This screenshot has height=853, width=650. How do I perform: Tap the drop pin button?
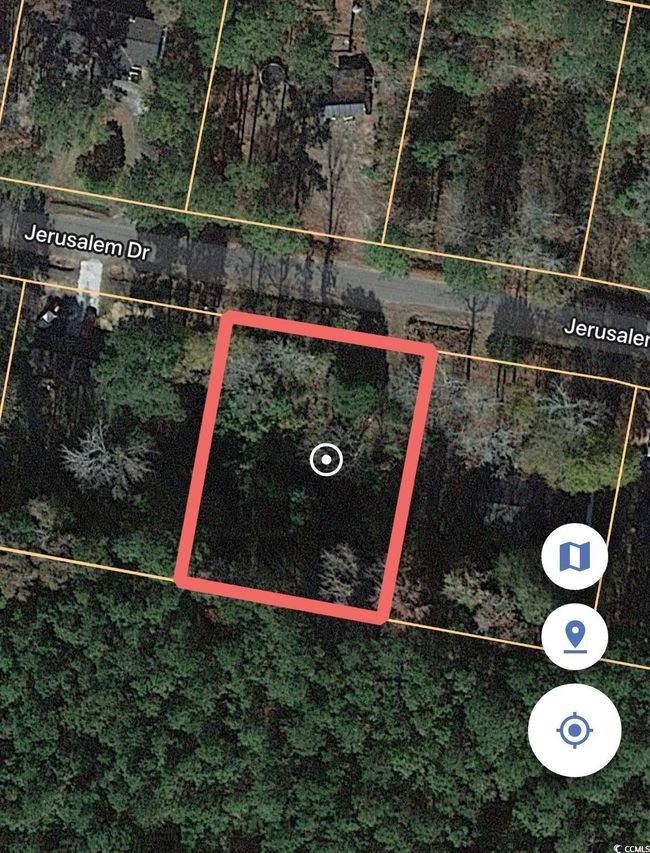click(574, 636)
